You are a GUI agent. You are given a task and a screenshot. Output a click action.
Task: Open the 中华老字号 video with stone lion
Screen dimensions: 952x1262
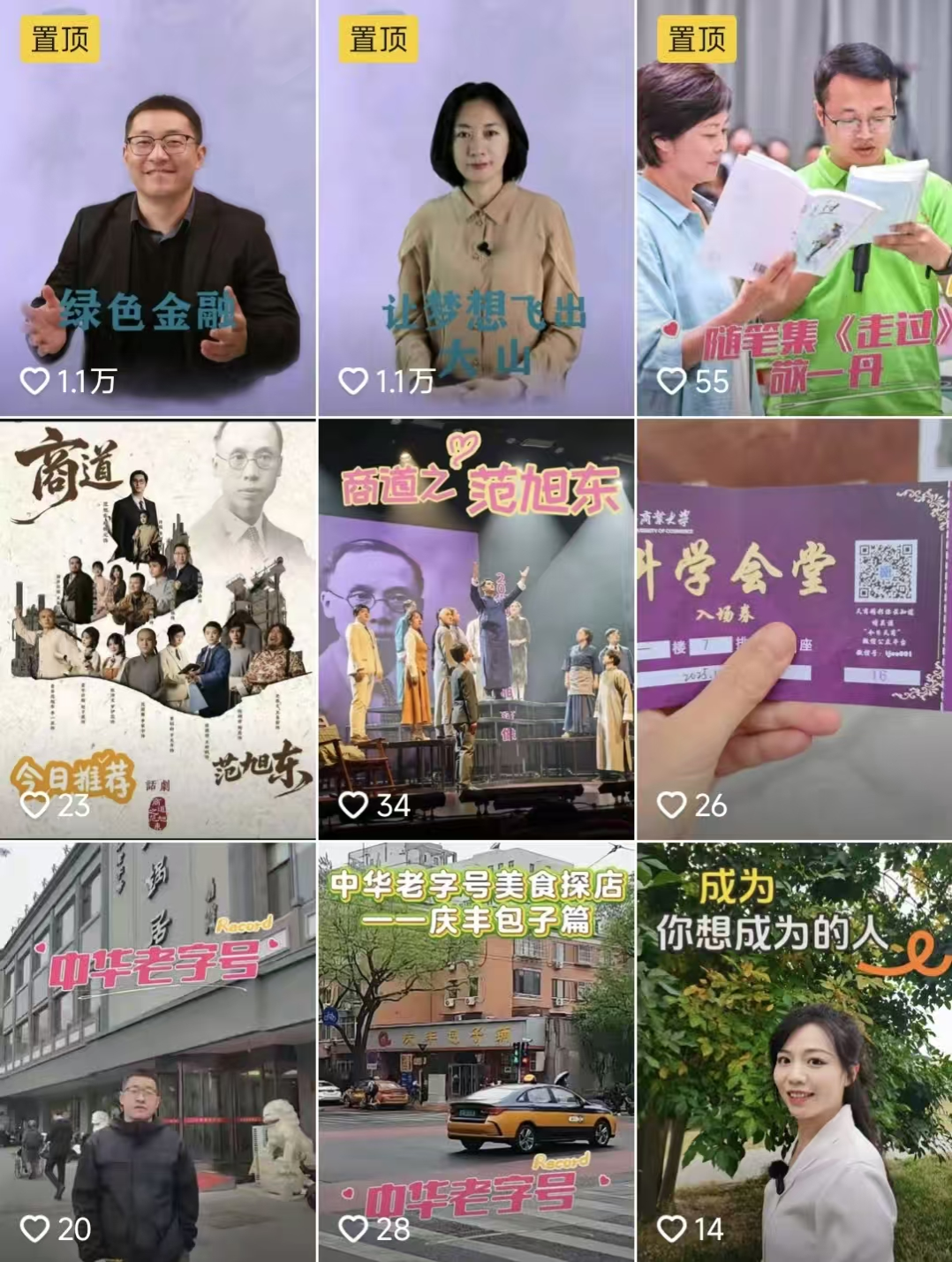[157, 1051]
